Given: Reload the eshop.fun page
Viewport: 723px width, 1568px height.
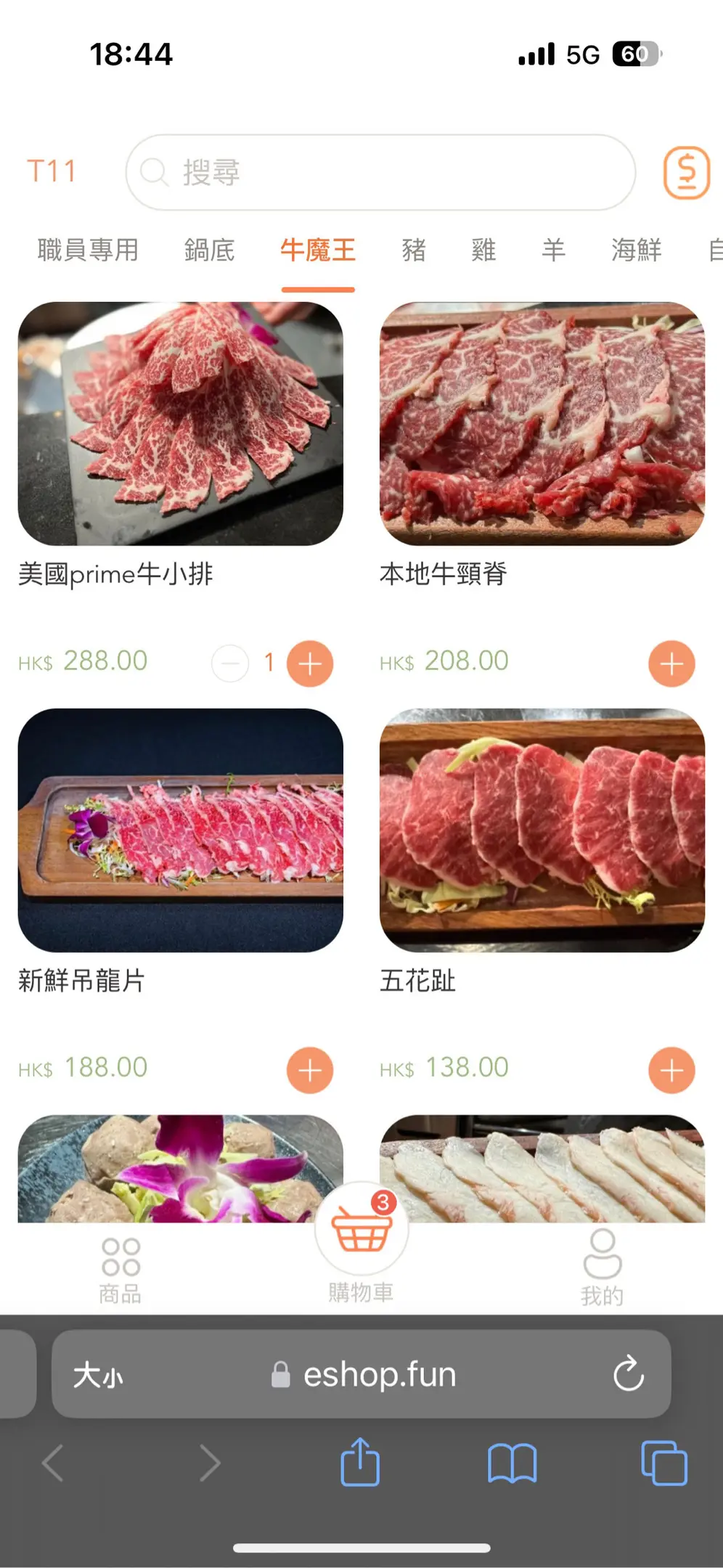Looking at the screenshot, I should [629, 1373].
